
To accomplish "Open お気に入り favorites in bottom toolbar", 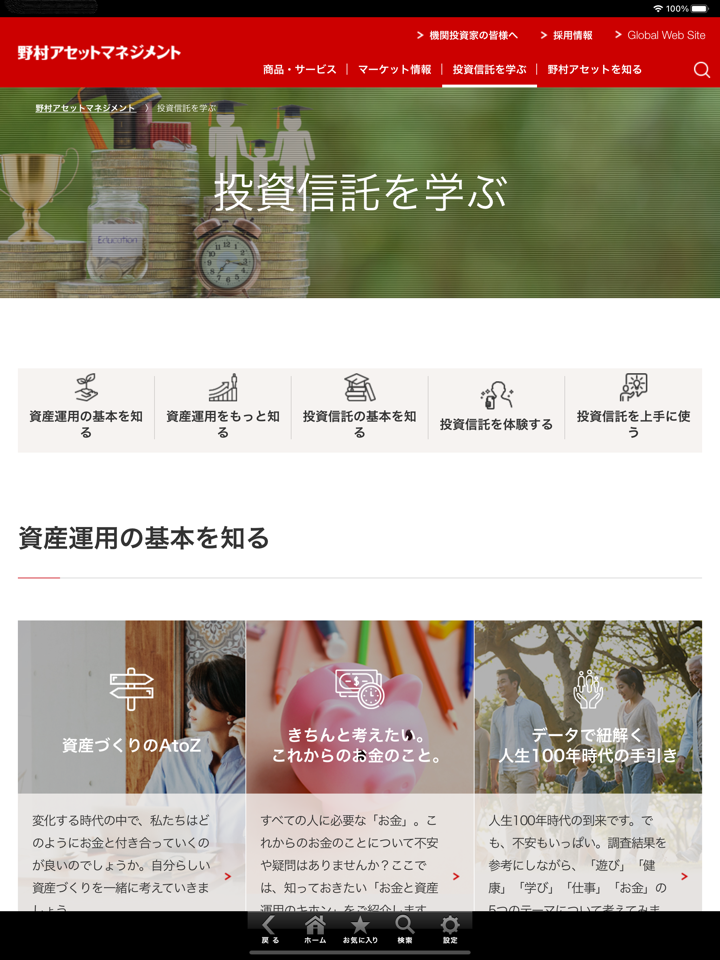I will pos(360,930).
